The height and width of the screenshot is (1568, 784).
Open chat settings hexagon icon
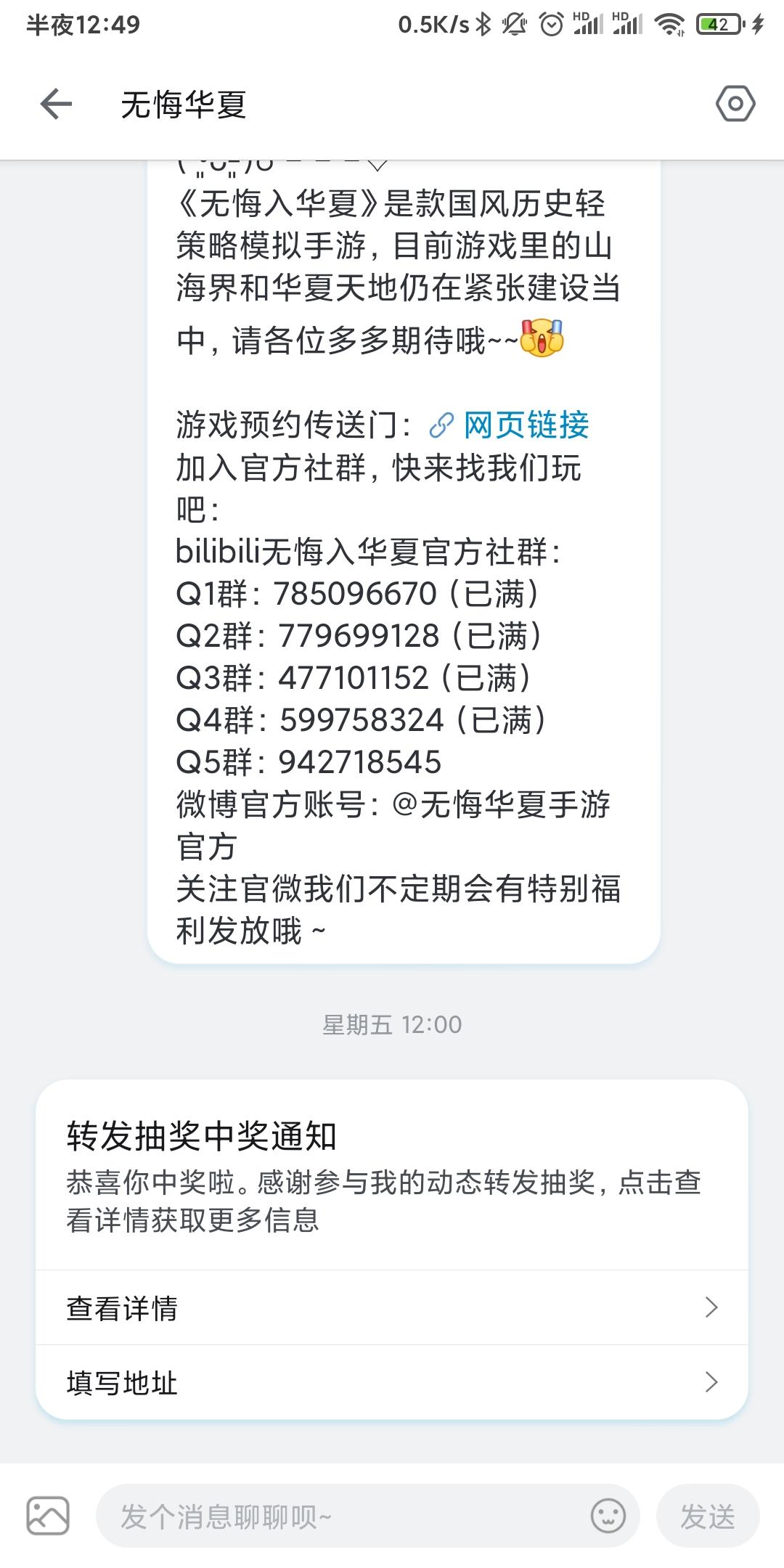735,105
